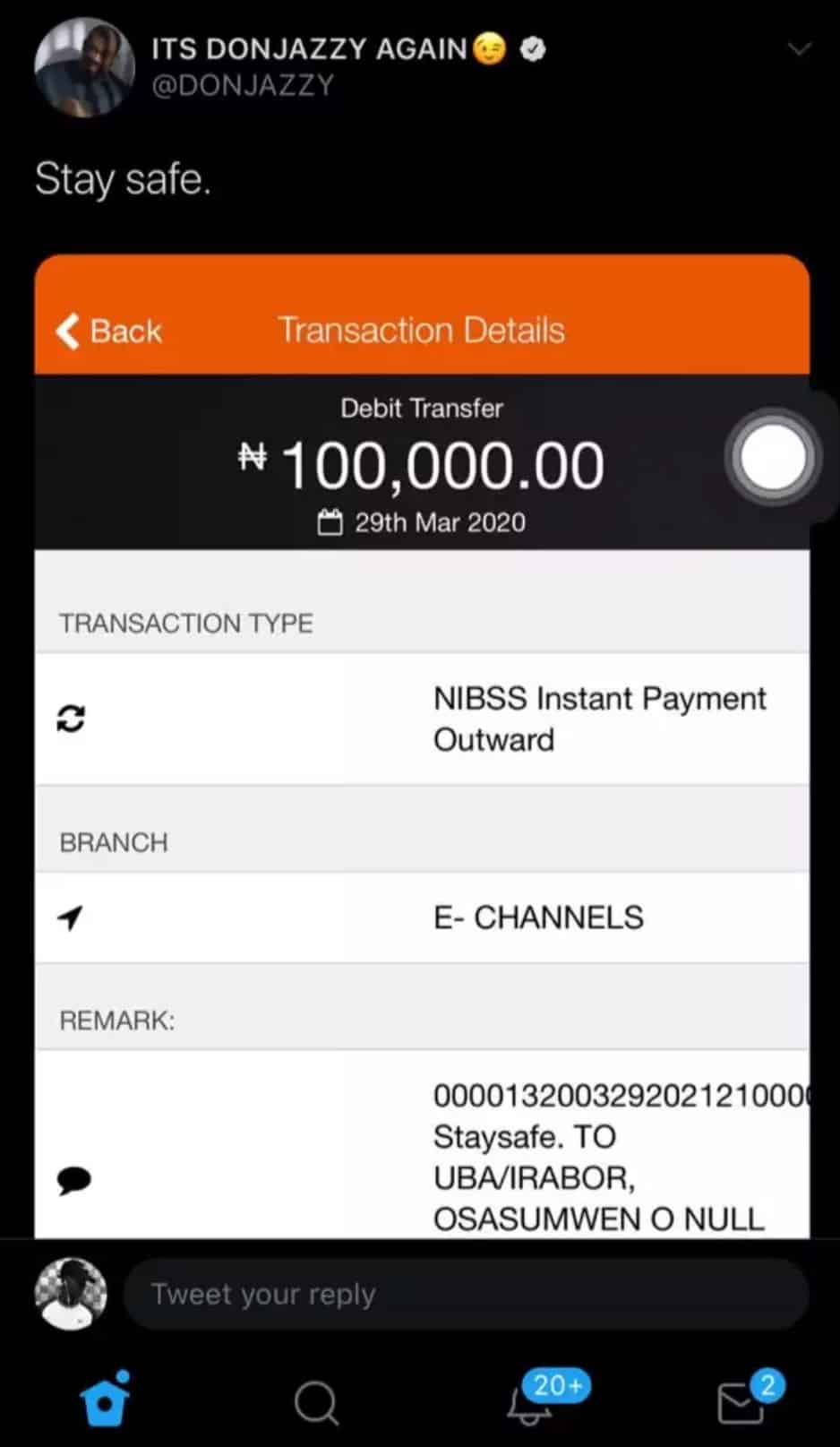
Task: Tap the Tweet your reply field
Action: click(466, 1294)
